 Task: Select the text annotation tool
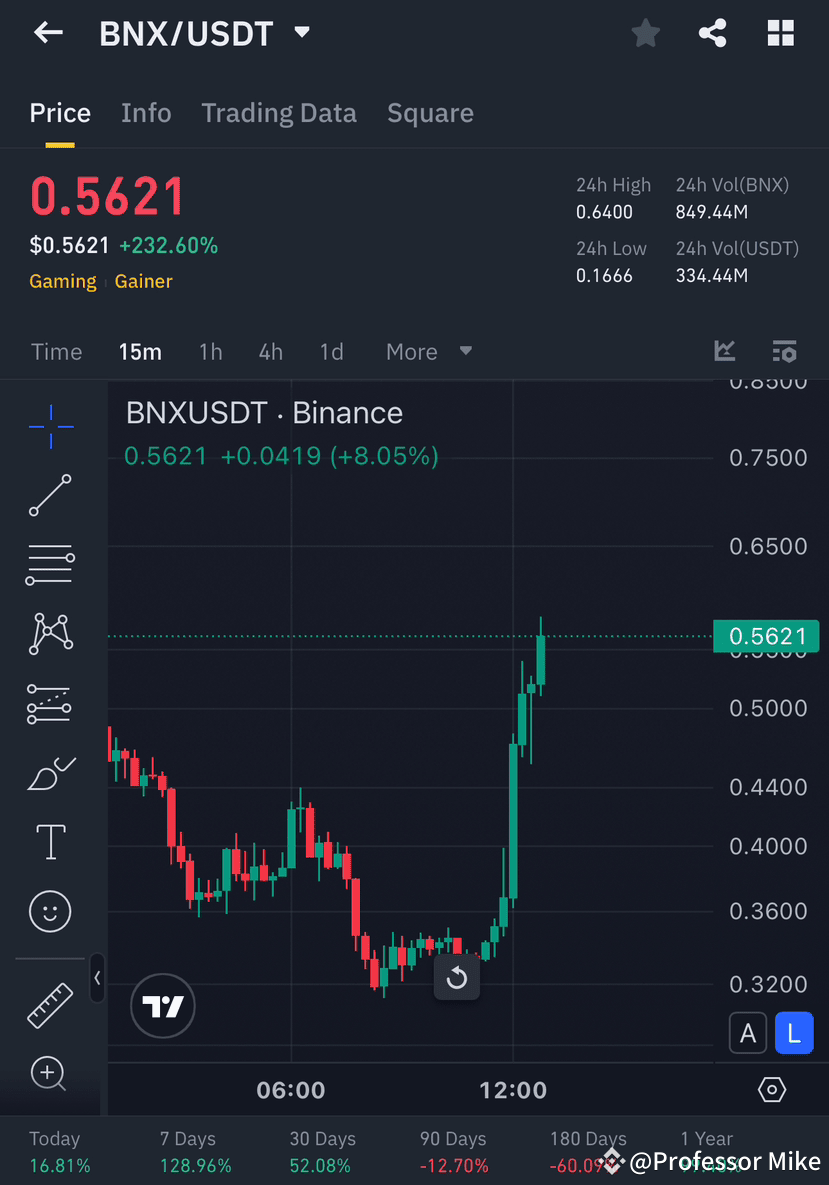pyautogui.click(x=49, y=842)
